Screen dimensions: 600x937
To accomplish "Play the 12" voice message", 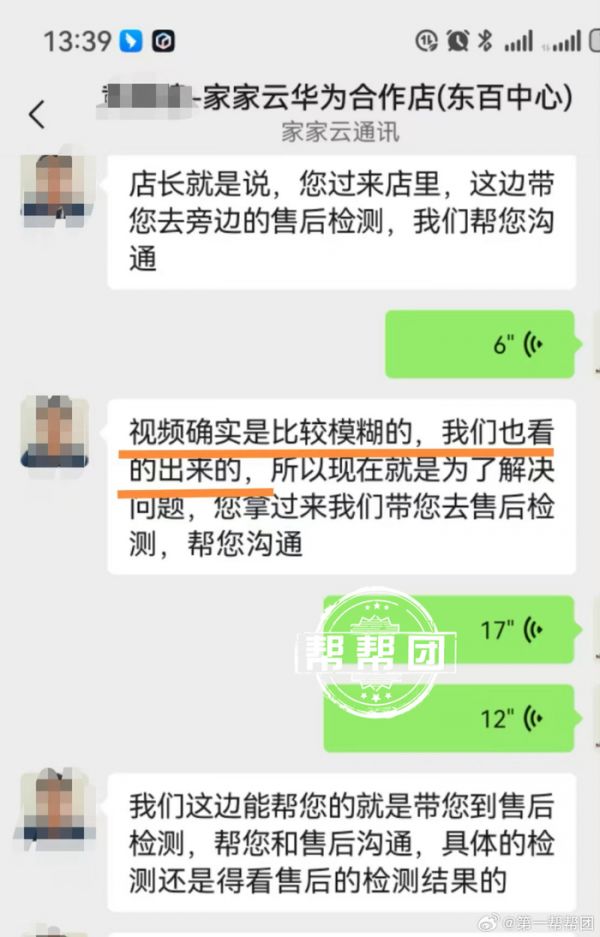I will click(x=448, y=718).
